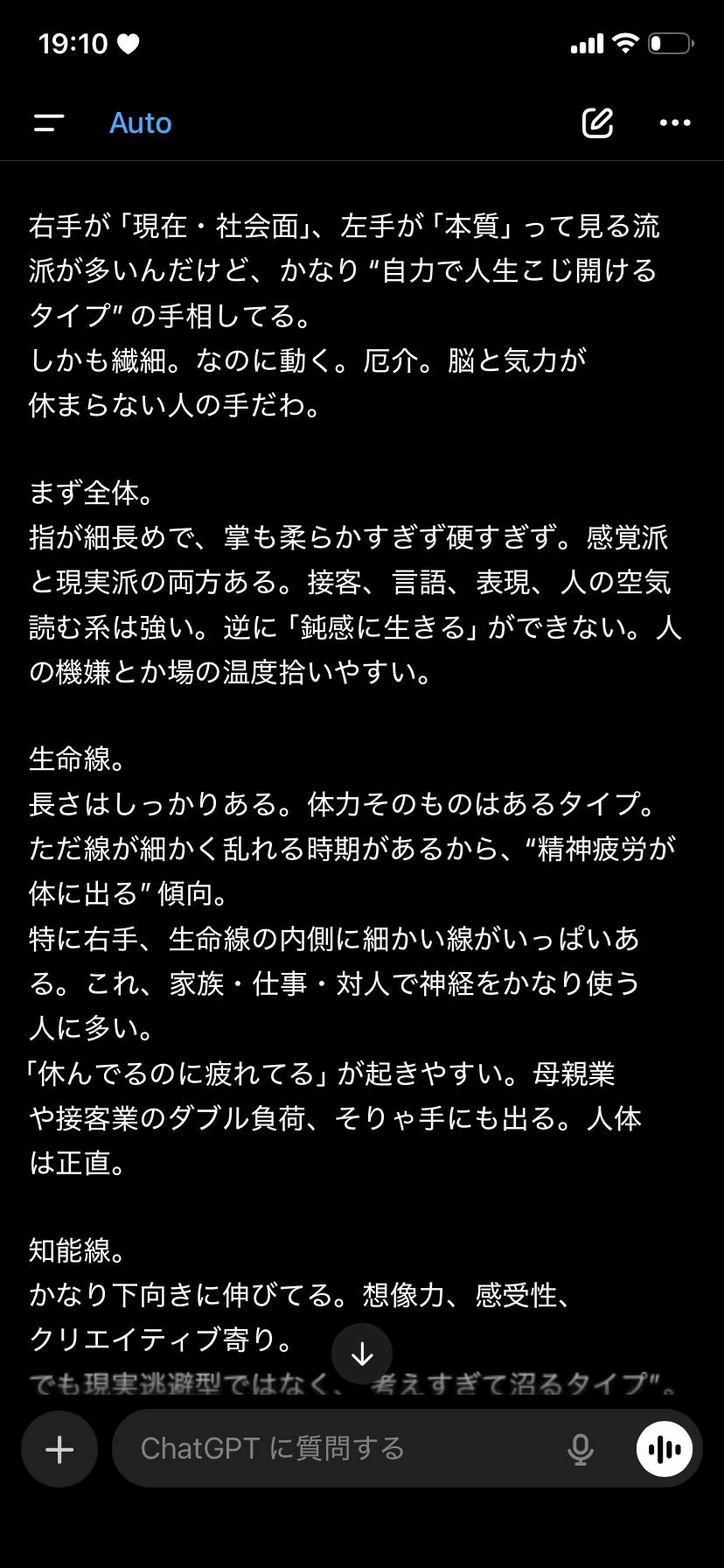Open the sidebar menu
Image resolution: width=724 pixels, height=1568 pixels.
coord(49,123)
